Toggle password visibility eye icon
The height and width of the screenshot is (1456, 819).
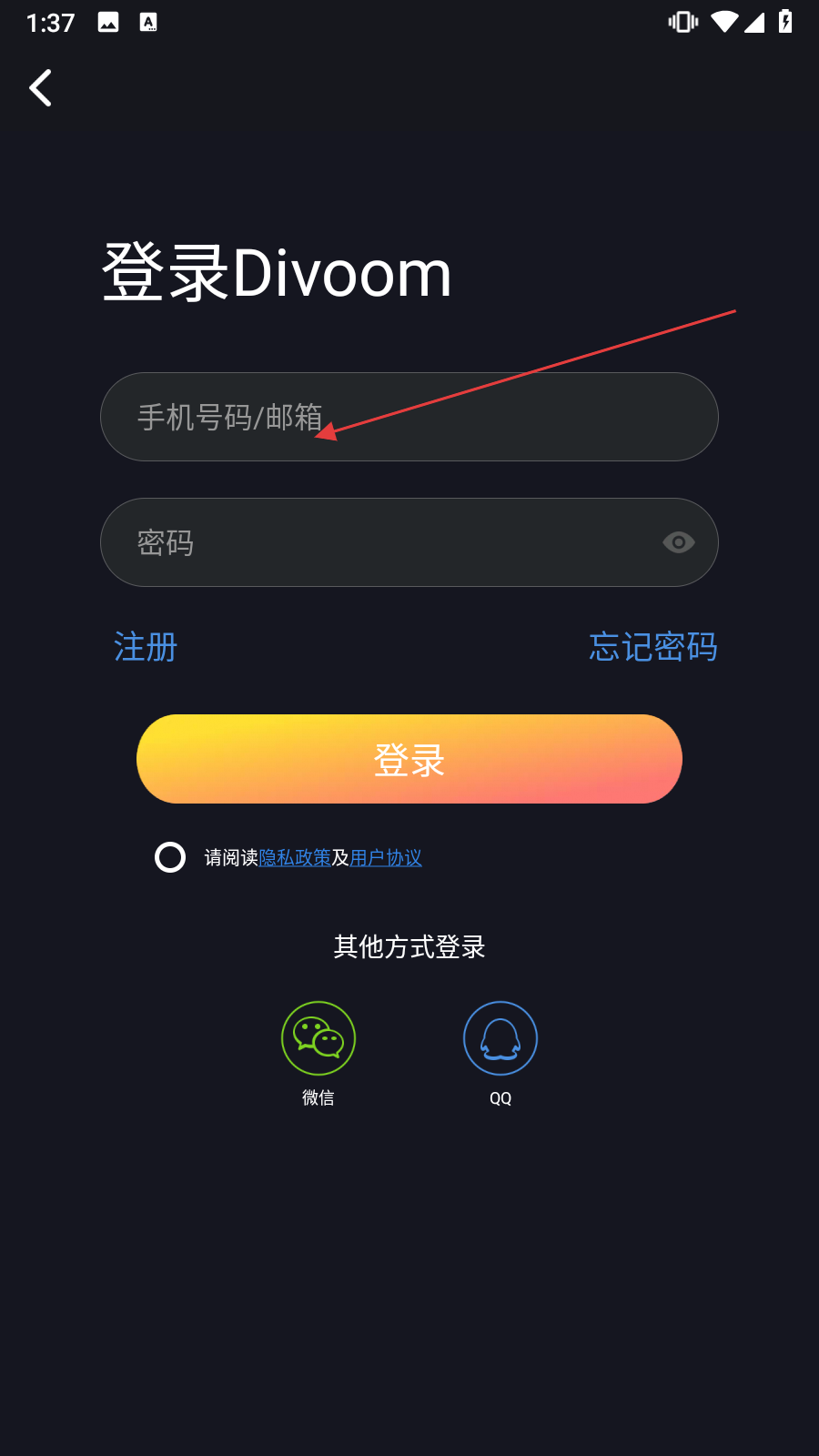point(679,542)
